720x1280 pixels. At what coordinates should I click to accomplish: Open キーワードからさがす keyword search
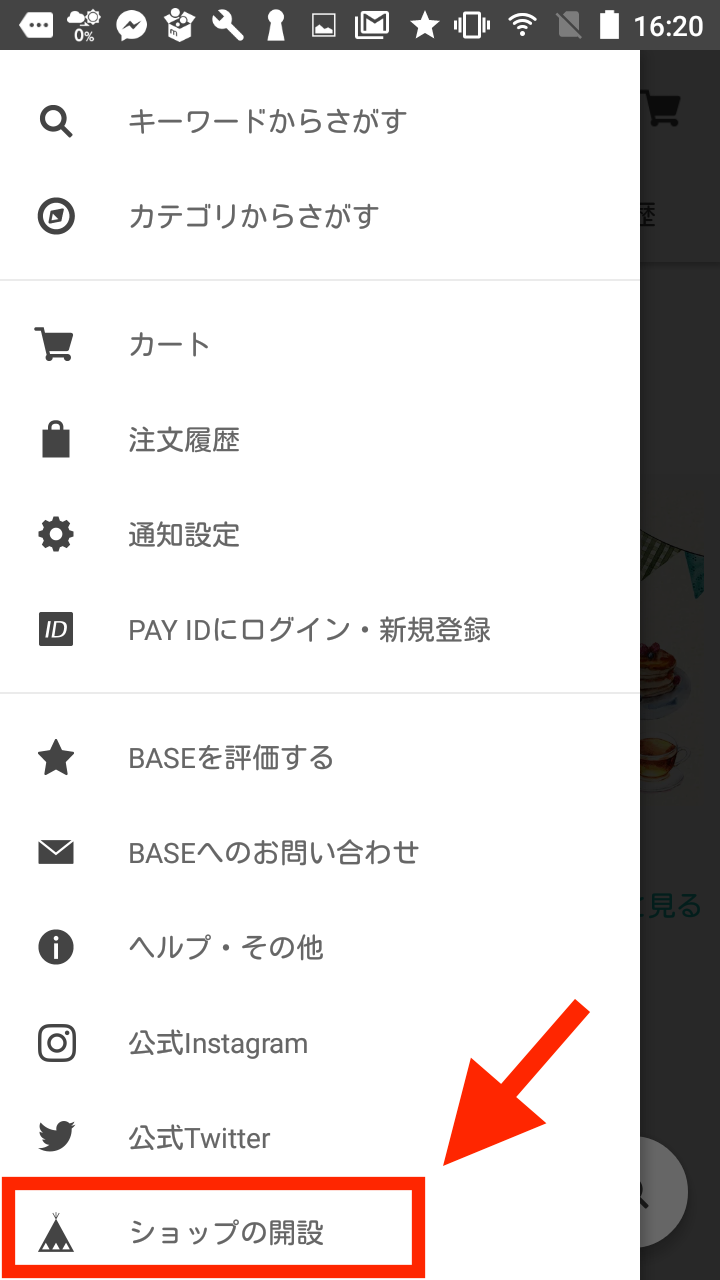pos(267,122)
